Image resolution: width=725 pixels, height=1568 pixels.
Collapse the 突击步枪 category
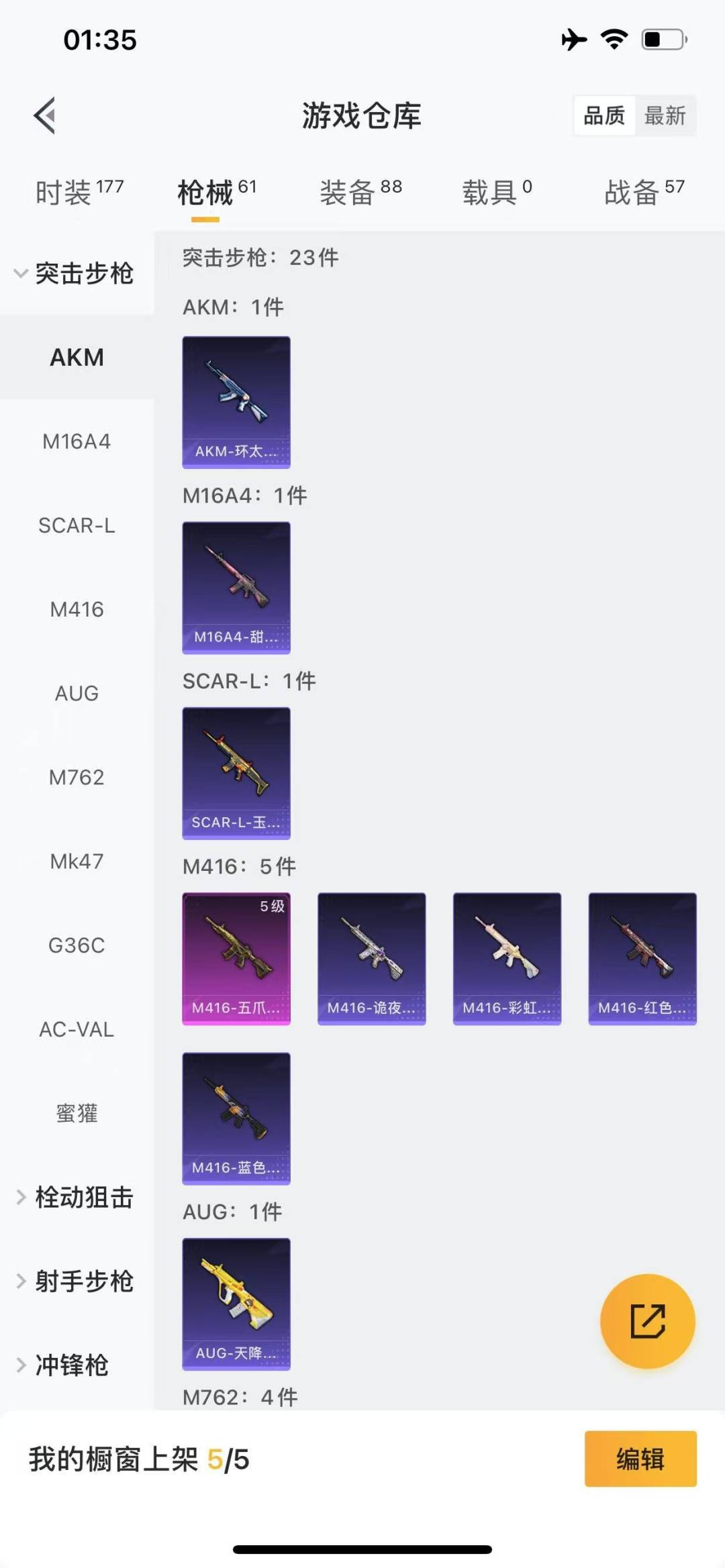click(77, 273)
